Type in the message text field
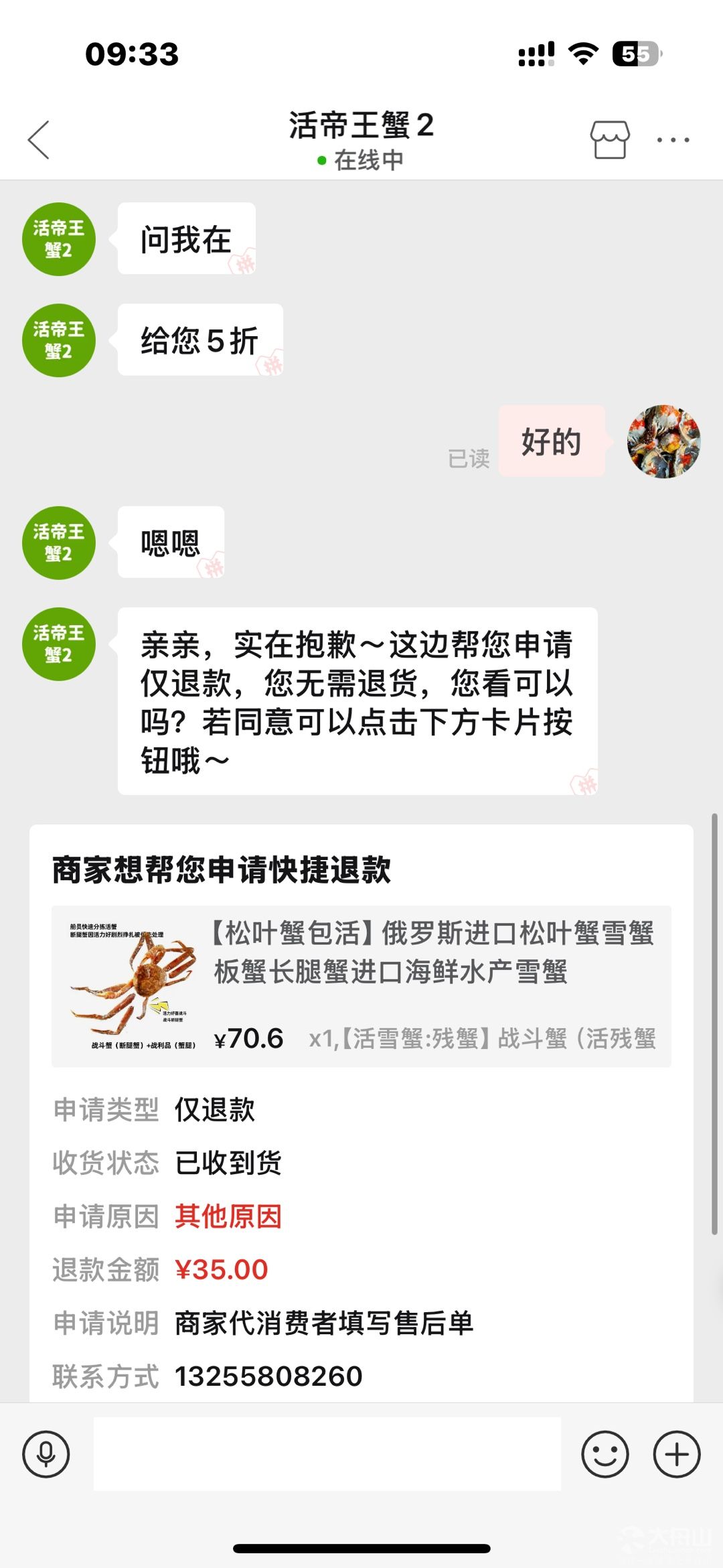 point(327,1453)
